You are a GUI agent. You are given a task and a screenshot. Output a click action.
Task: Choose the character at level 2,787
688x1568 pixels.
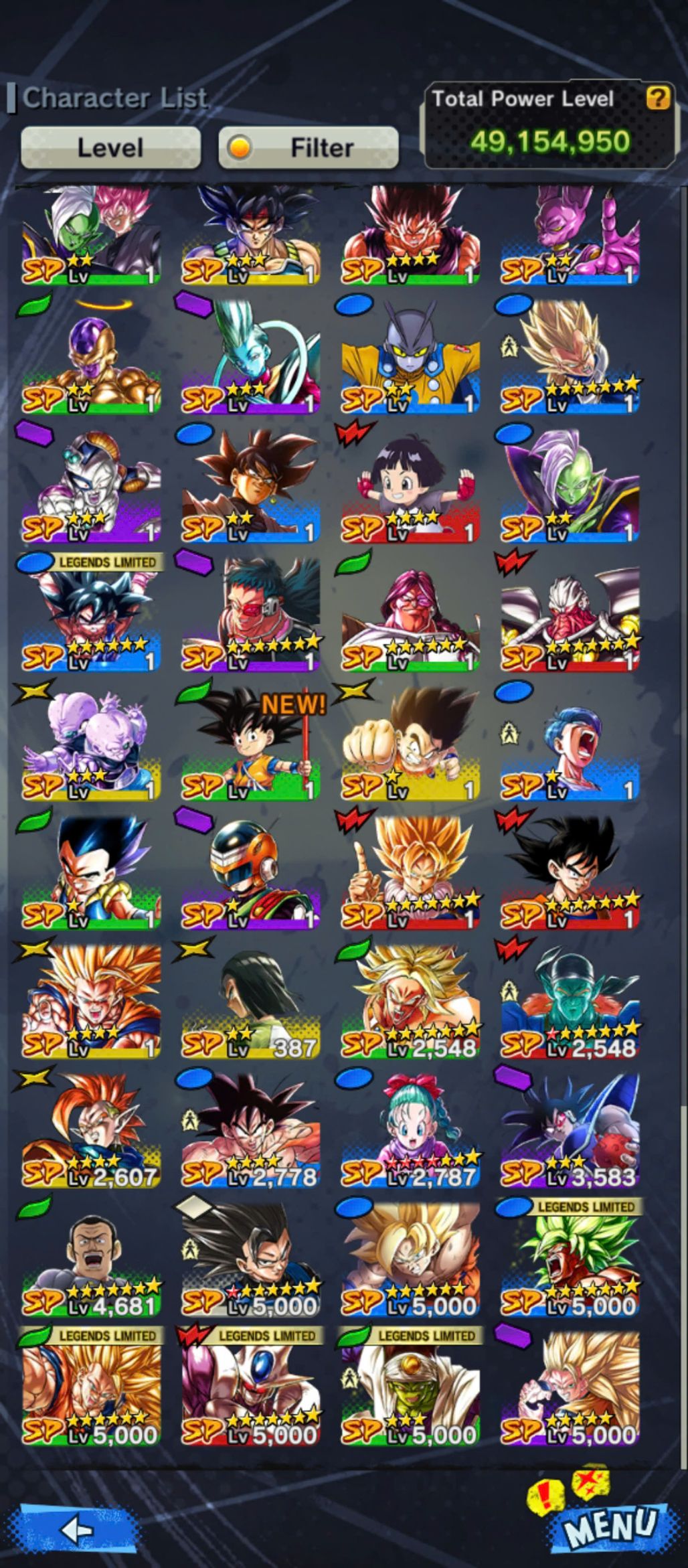410,1131
